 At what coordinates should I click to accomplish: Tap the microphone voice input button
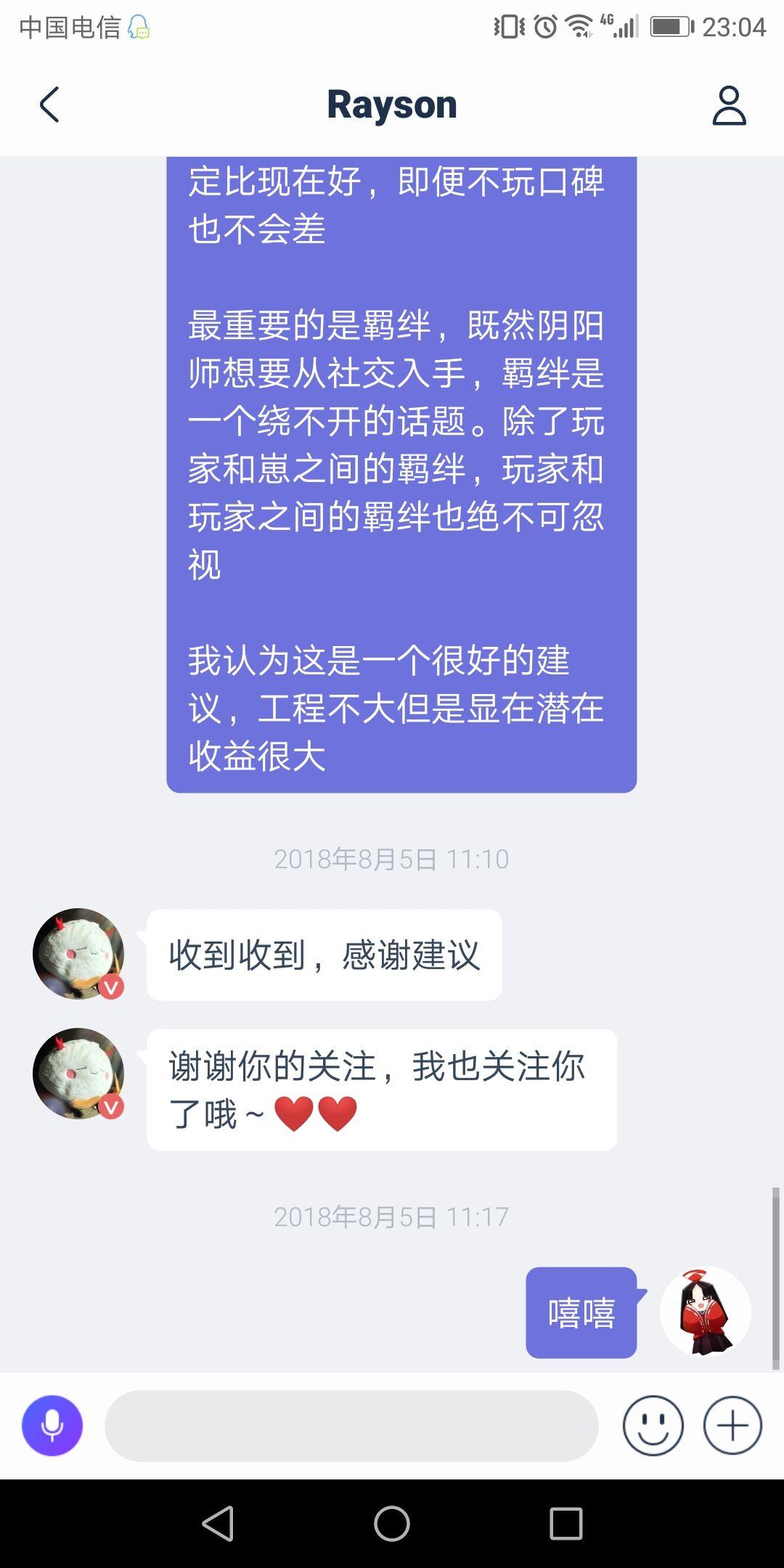[52, 1426]
